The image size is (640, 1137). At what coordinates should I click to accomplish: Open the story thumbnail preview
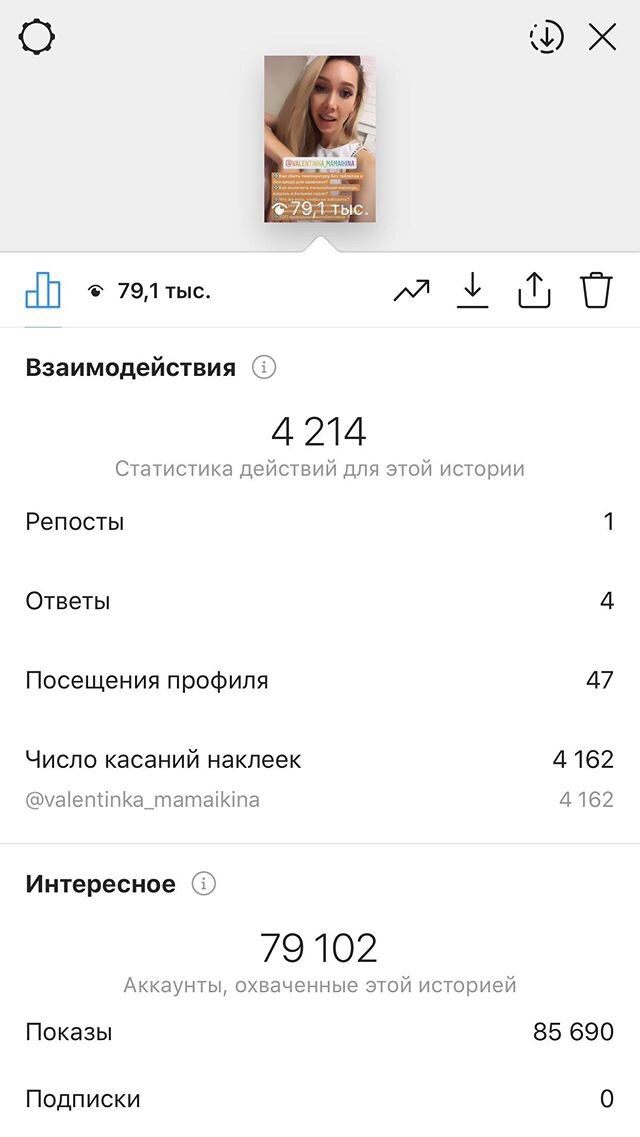tap(320, 138)
